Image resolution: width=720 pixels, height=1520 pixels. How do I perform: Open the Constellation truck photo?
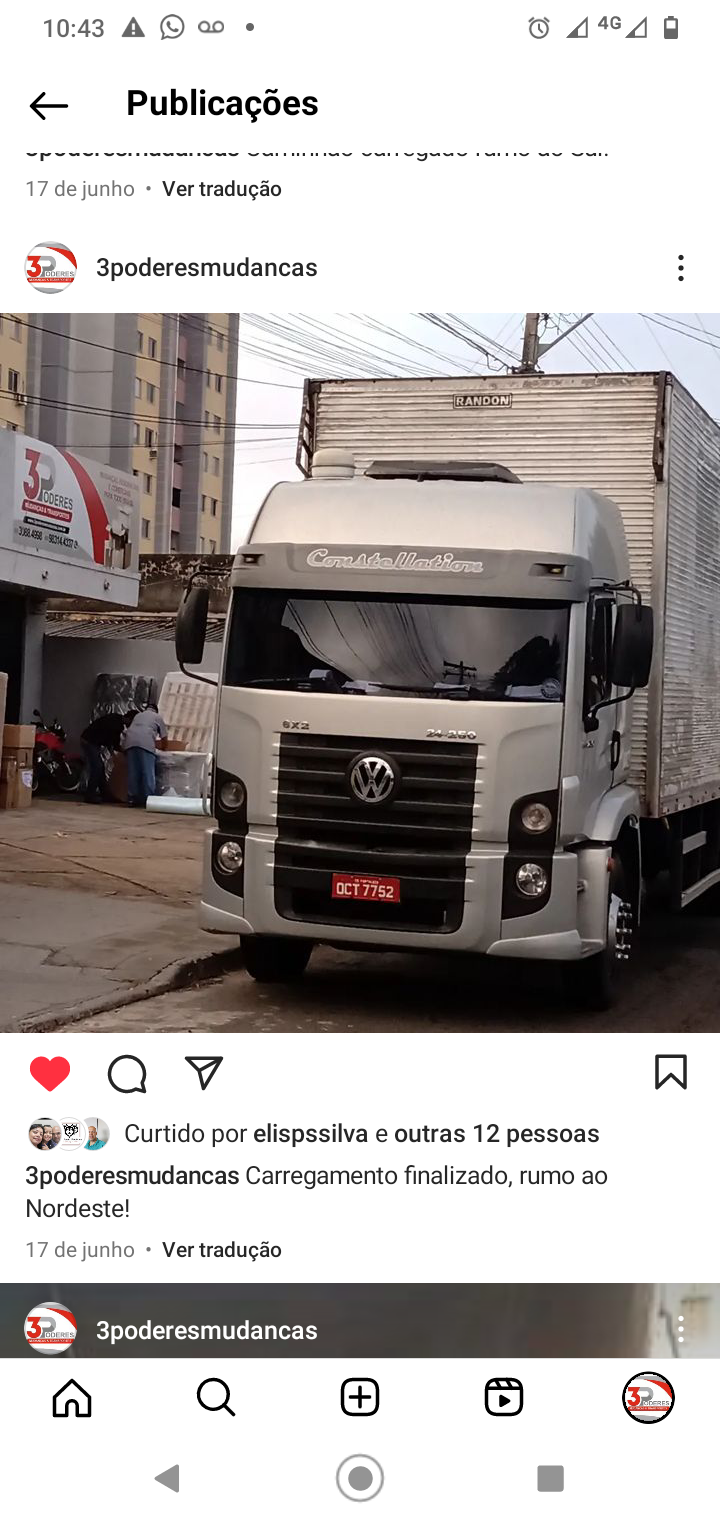[x=360, y=672]
